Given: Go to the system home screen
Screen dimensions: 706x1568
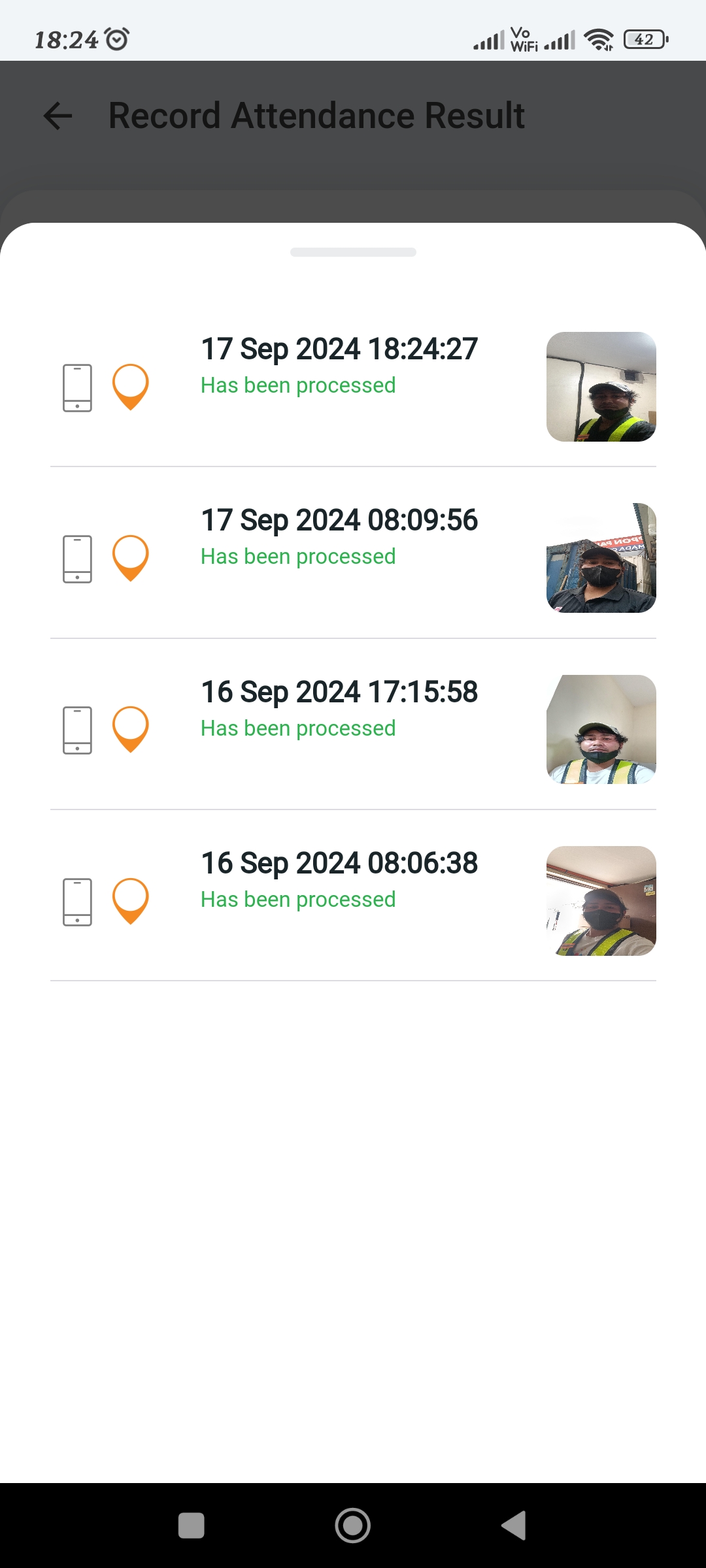Looking at the screenshot, I should [353, 1526].
